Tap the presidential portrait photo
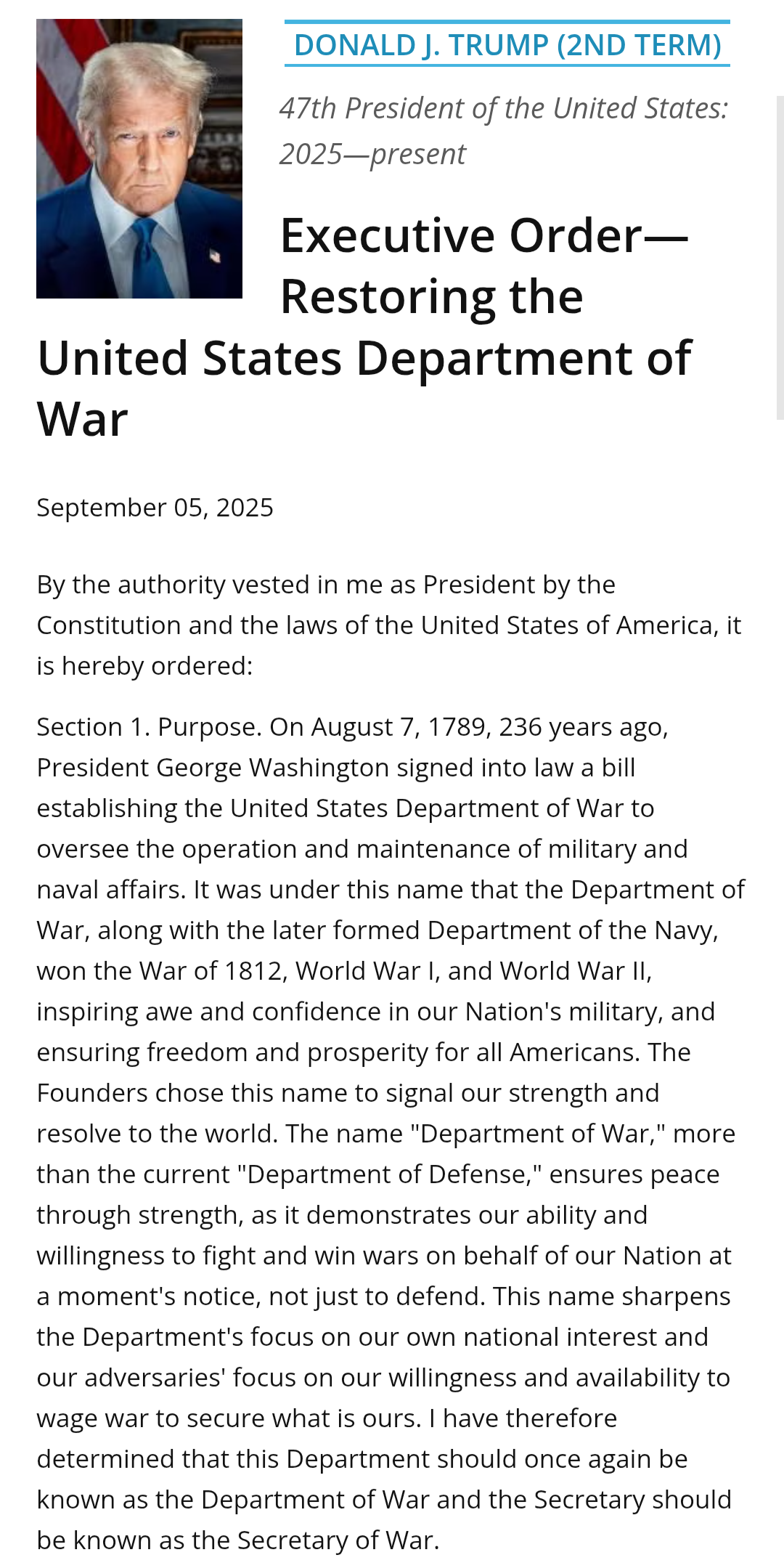Image resolution: width=784 pixels, height=1568 pixels. tap(139, 159)
